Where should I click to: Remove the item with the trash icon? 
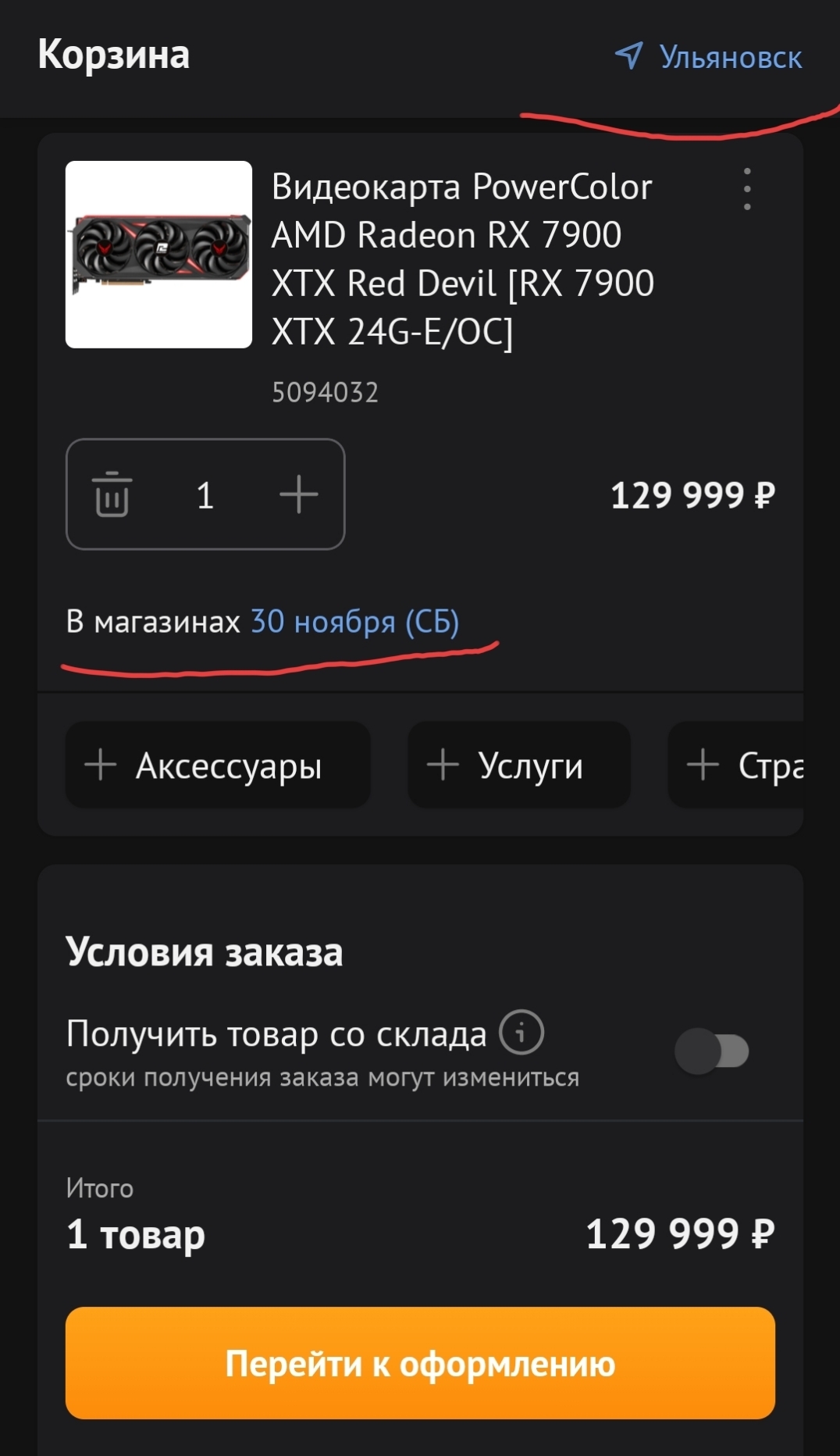click(x=112, y=494)
